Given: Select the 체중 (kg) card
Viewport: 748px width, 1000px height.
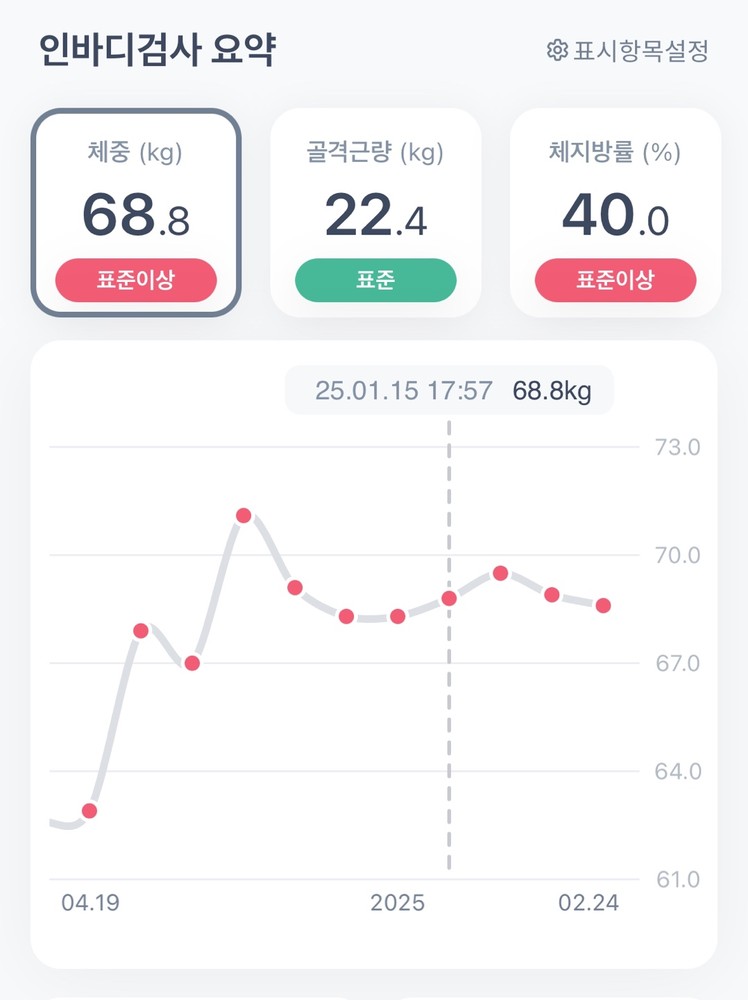Looking at the screenshot, I should coord(136,212).
